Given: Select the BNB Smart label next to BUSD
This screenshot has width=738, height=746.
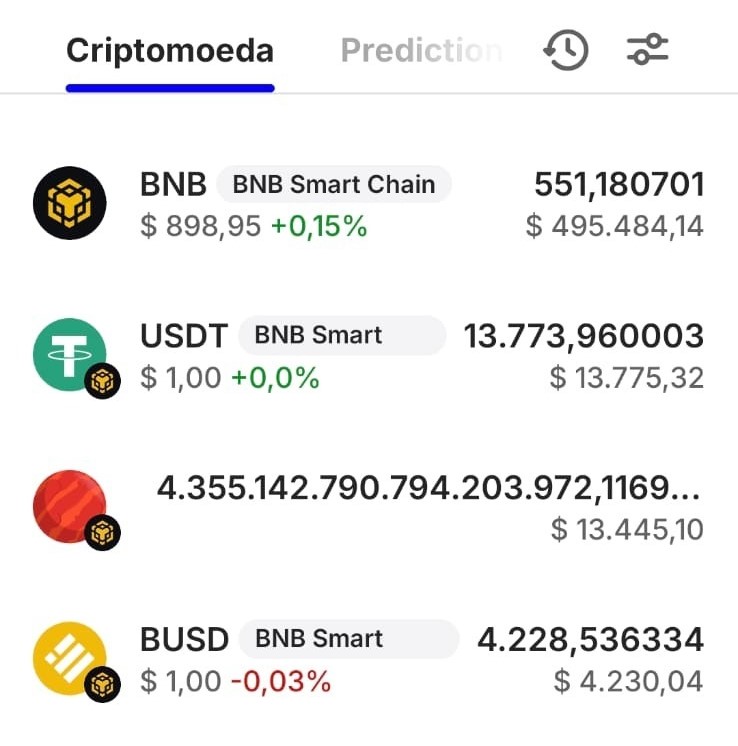Looking at the screenshot, I should tap(347, 638).
